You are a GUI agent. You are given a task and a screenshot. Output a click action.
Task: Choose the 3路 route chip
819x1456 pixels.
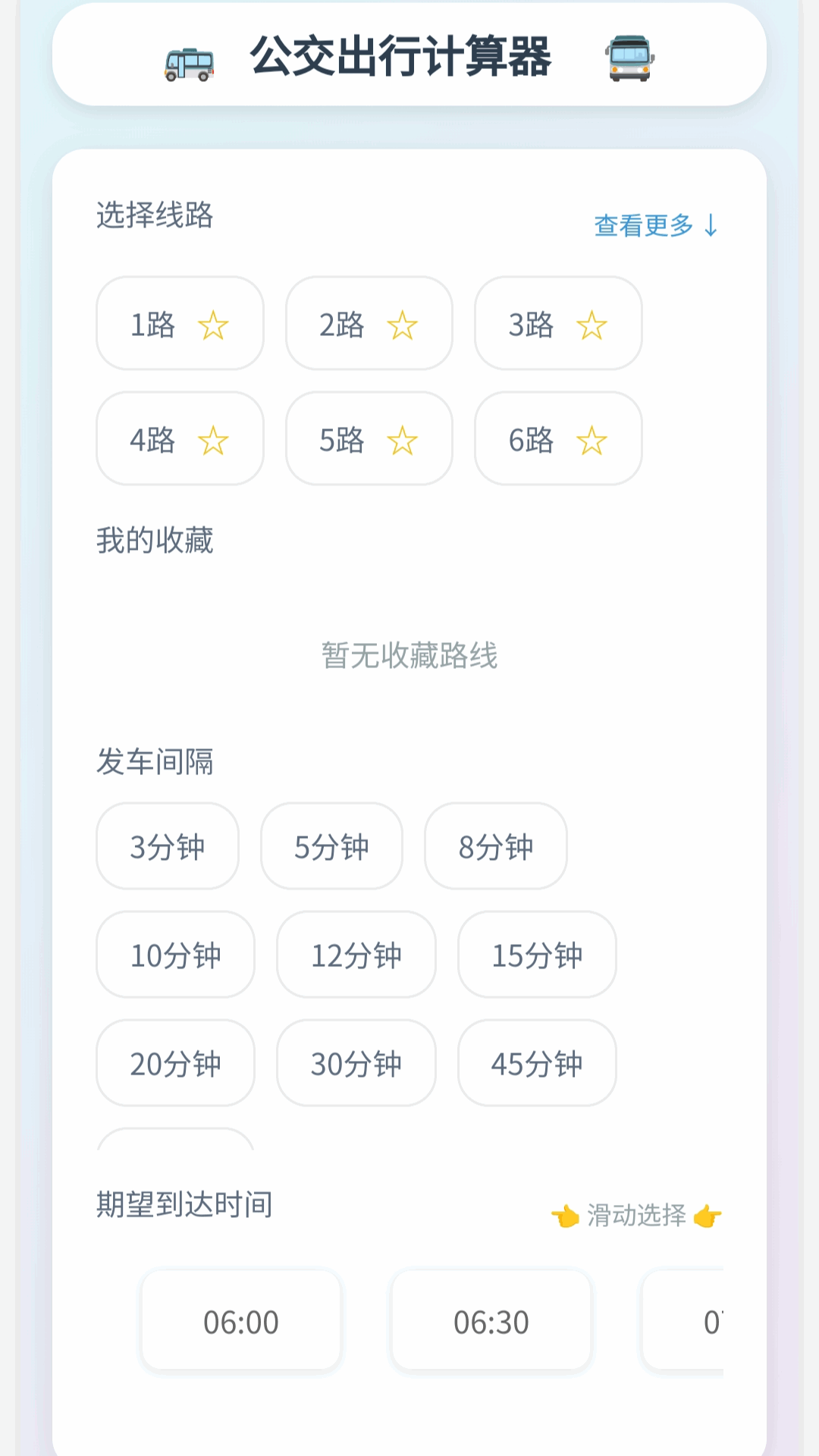point(558,323)
